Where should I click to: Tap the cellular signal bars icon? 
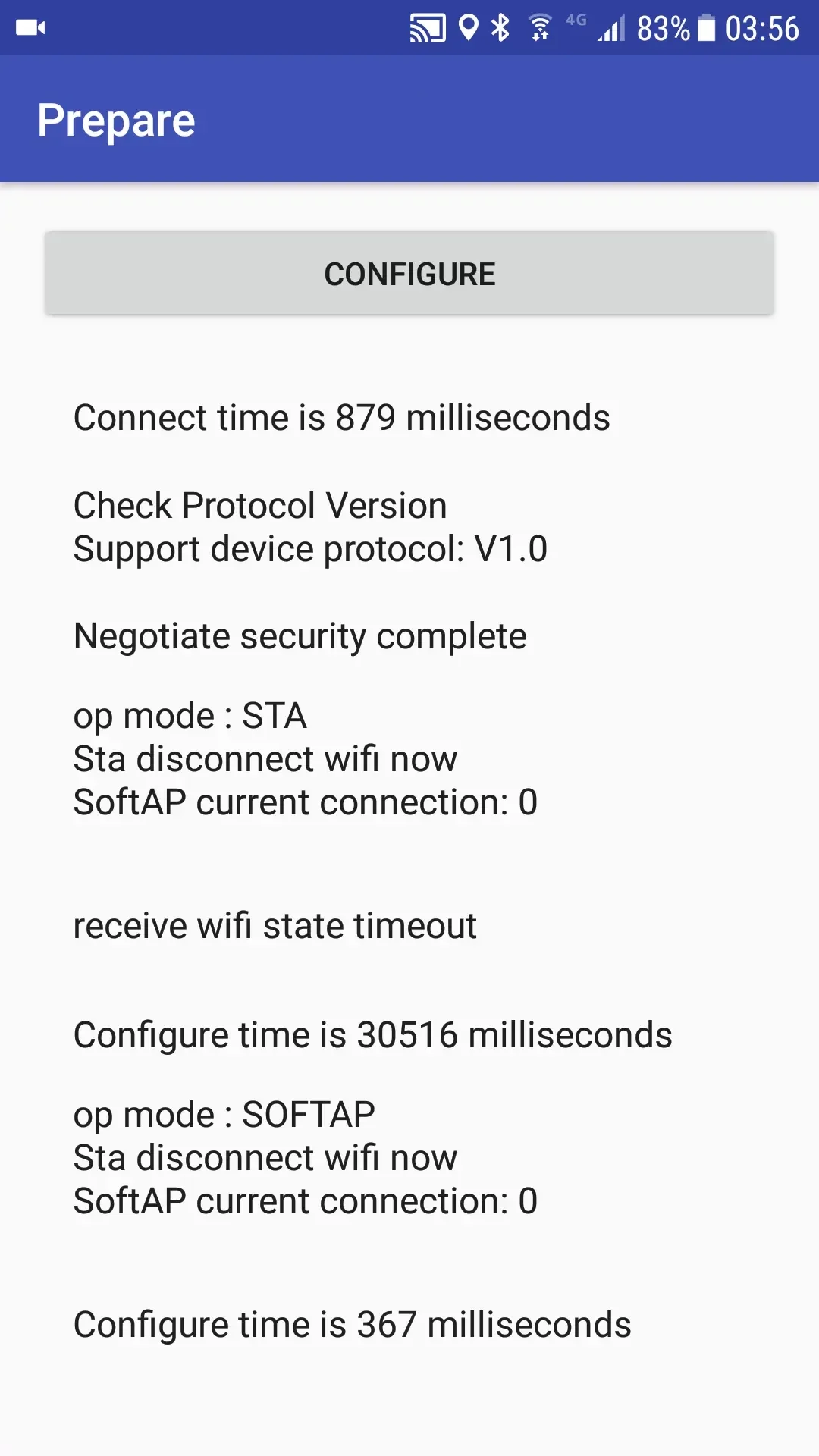[610, 27]
